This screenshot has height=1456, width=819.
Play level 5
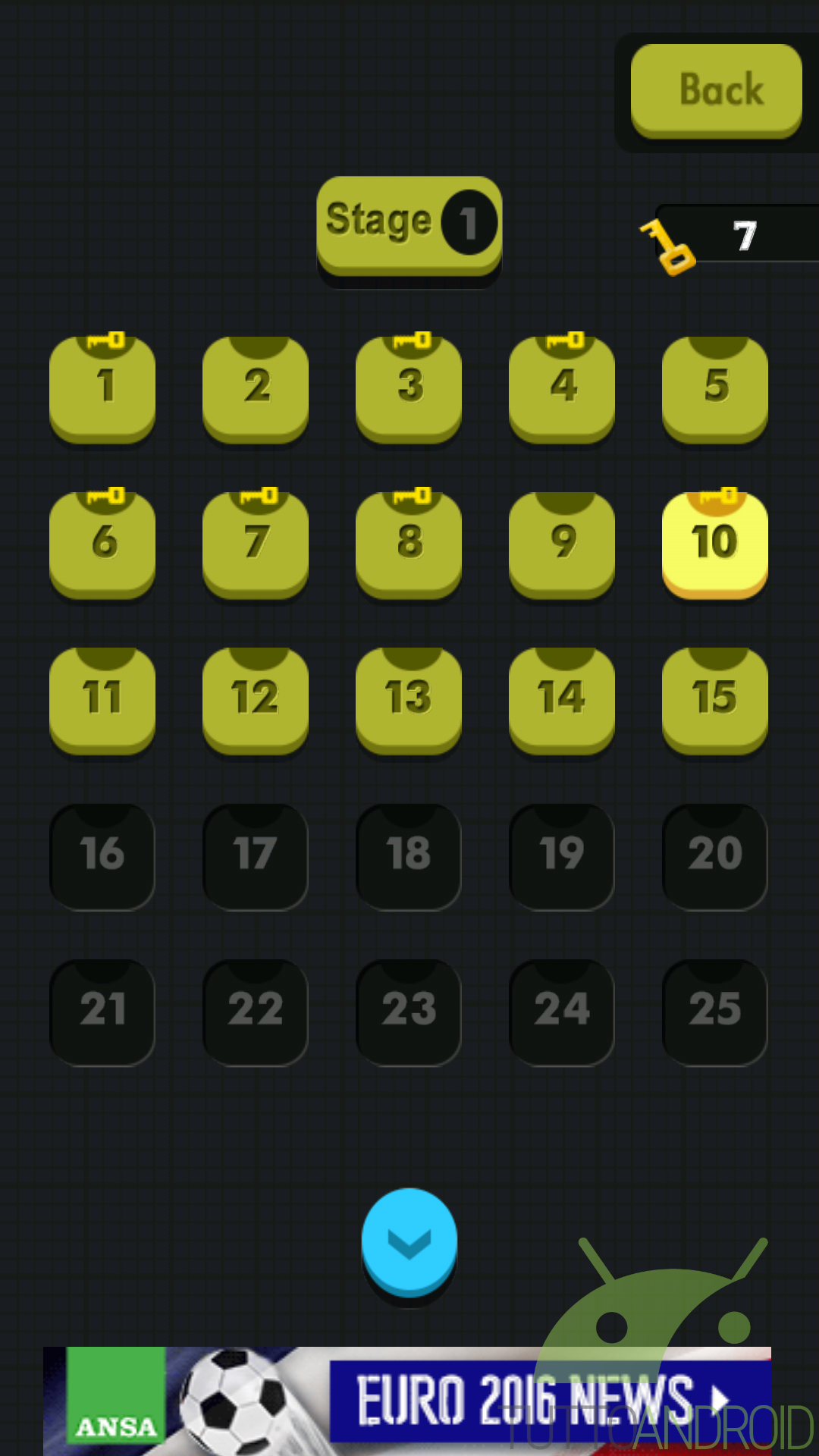click(x=715, y=388)
